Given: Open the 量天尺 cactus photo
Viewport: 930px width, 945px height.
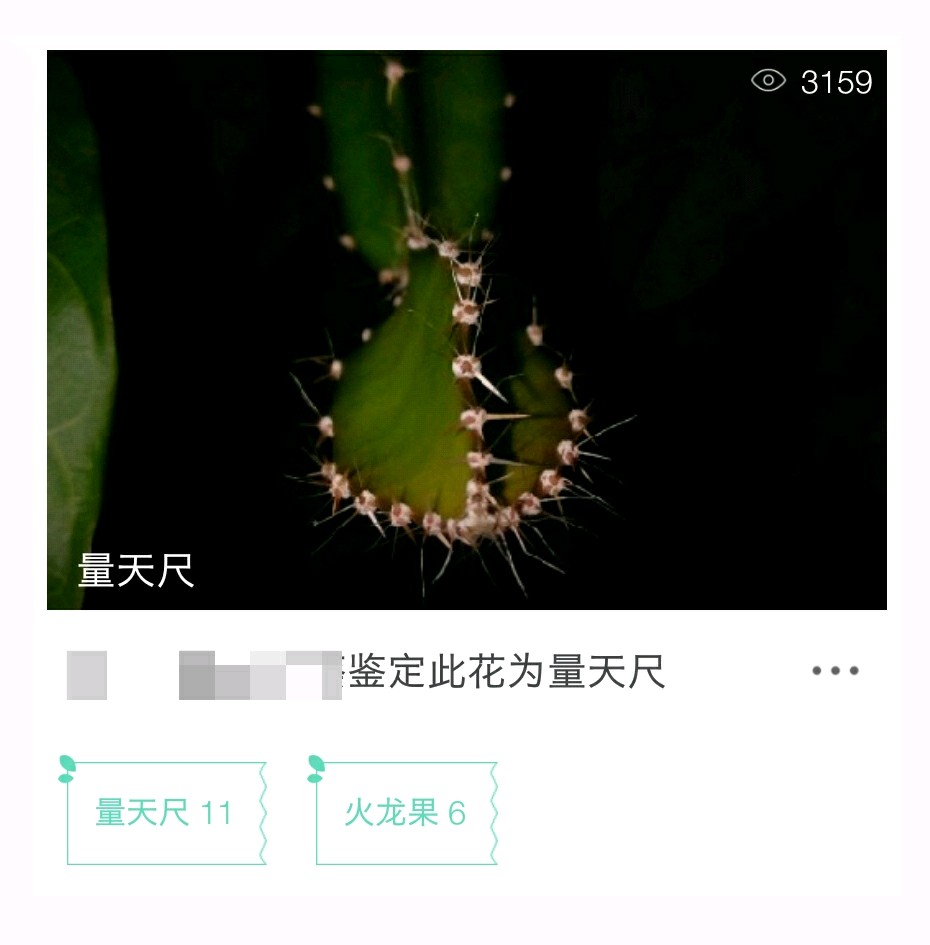Looking at the screenshot, I should (466, 330).
